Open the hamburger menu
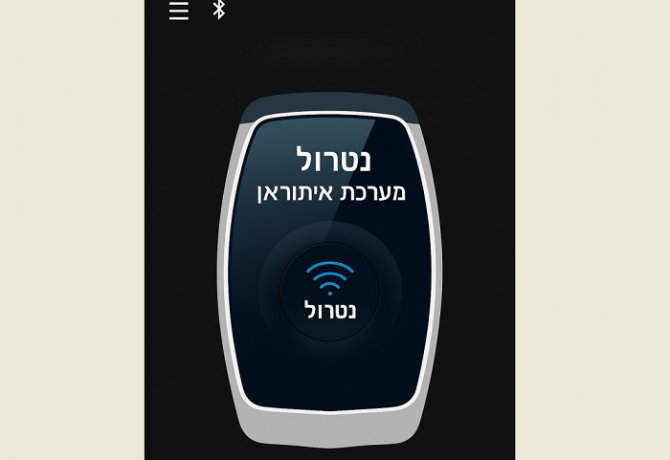 click(x=179, y=11)
